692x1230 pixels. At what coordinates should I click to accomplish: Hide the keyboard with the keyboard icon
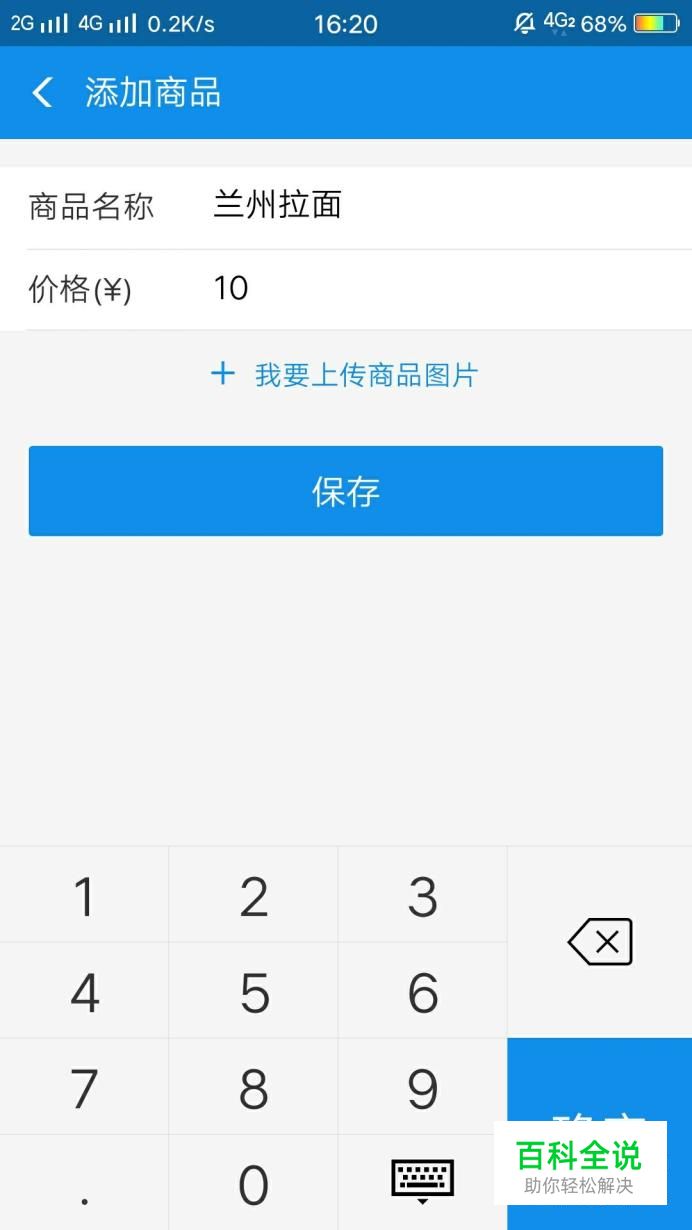point(422,1183)
